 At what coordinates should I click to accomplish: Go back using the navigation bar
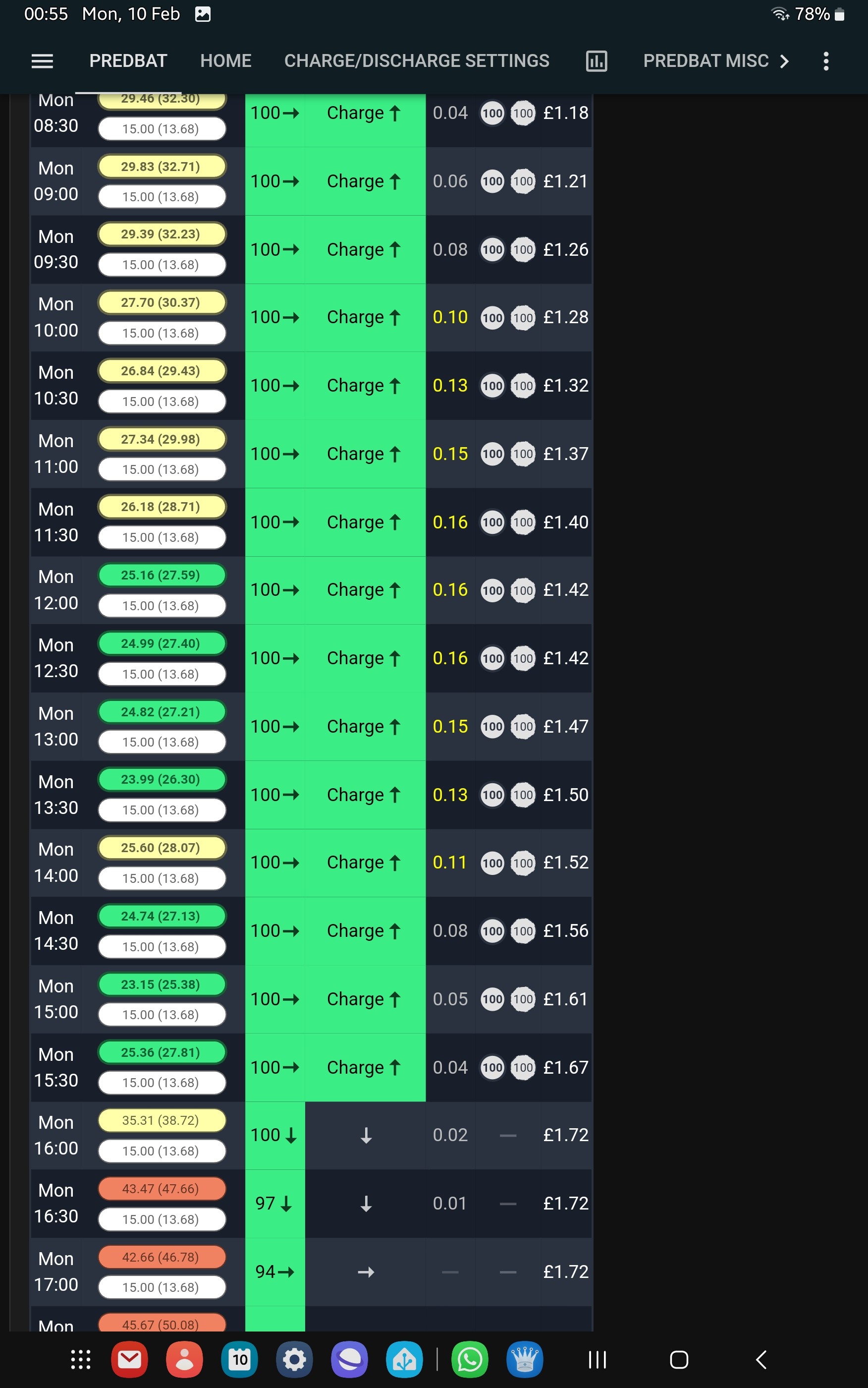pos(761,1359)
